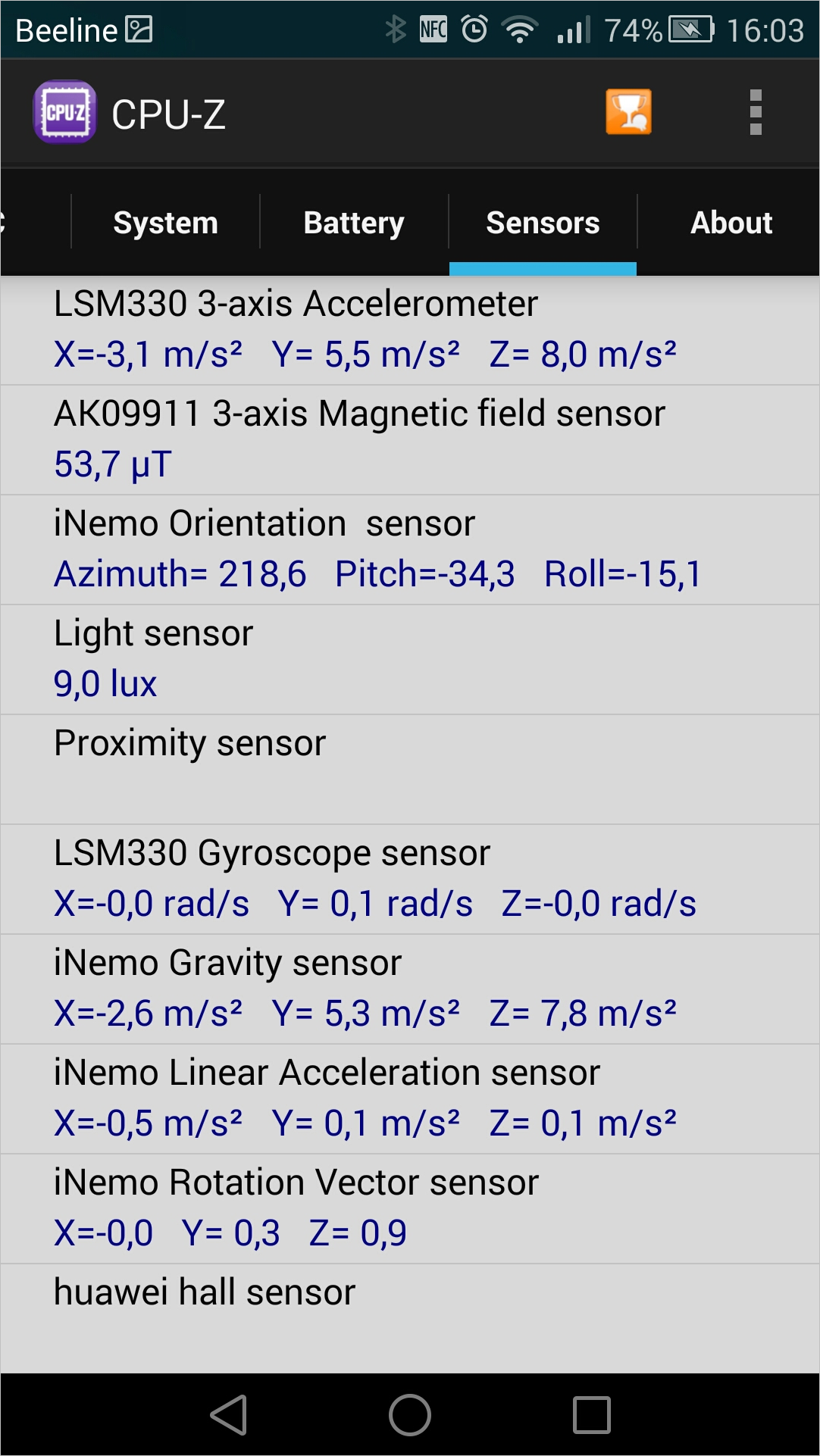Open the About tab

tap(731, 223)
